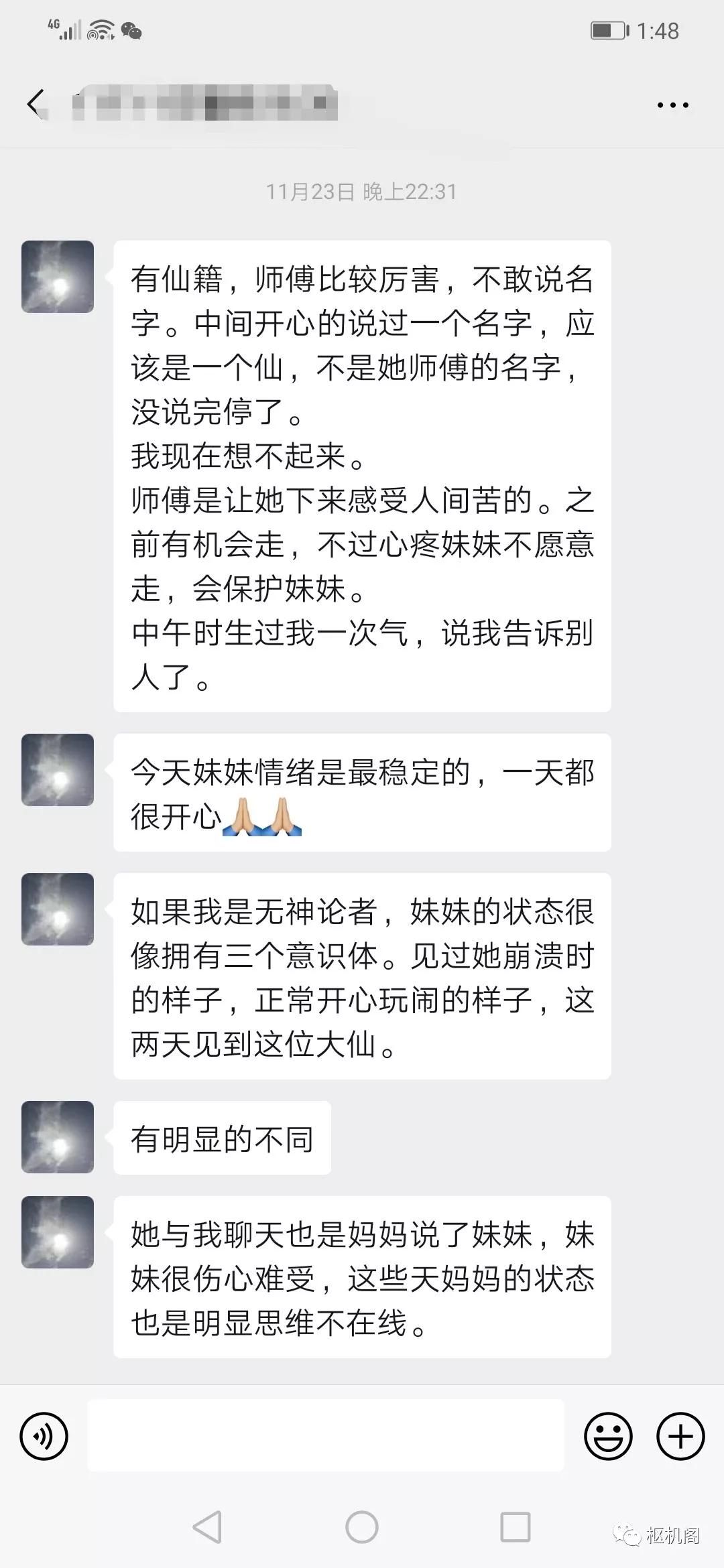Open the plus attachments panel
Screen dimensions: 724x1568
click(680, 1436)
